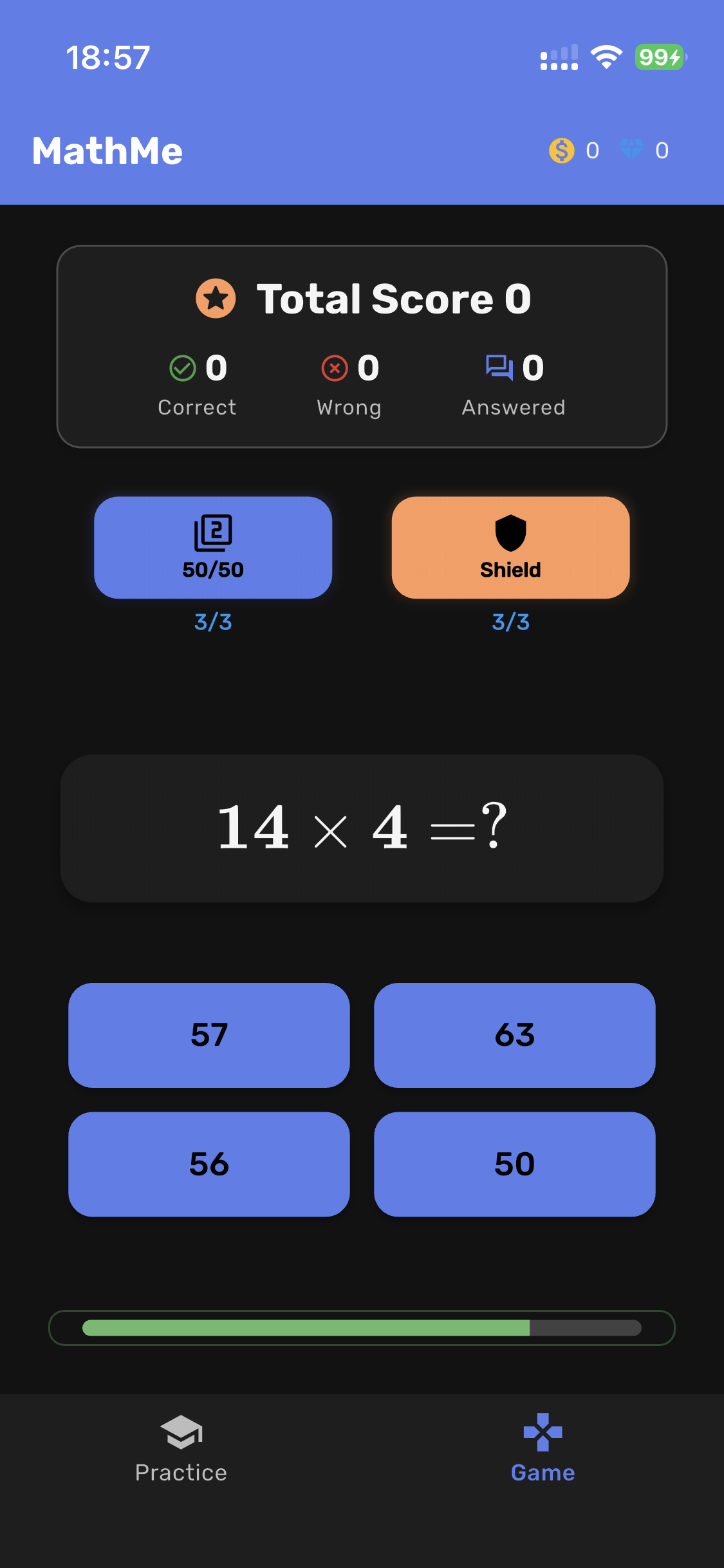Use the 50/50 lifeline
724x1568 pixels.
[x=213, y=547]
